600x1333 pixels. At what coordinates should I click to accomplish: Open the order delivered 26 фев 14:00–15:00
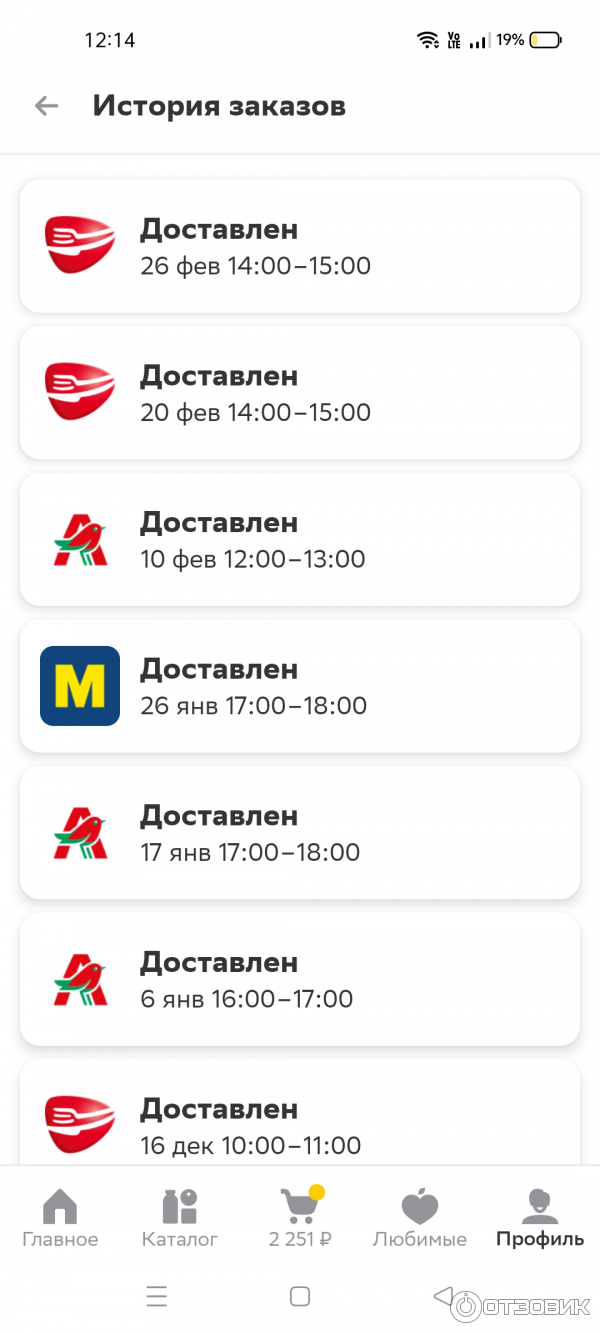300,246
